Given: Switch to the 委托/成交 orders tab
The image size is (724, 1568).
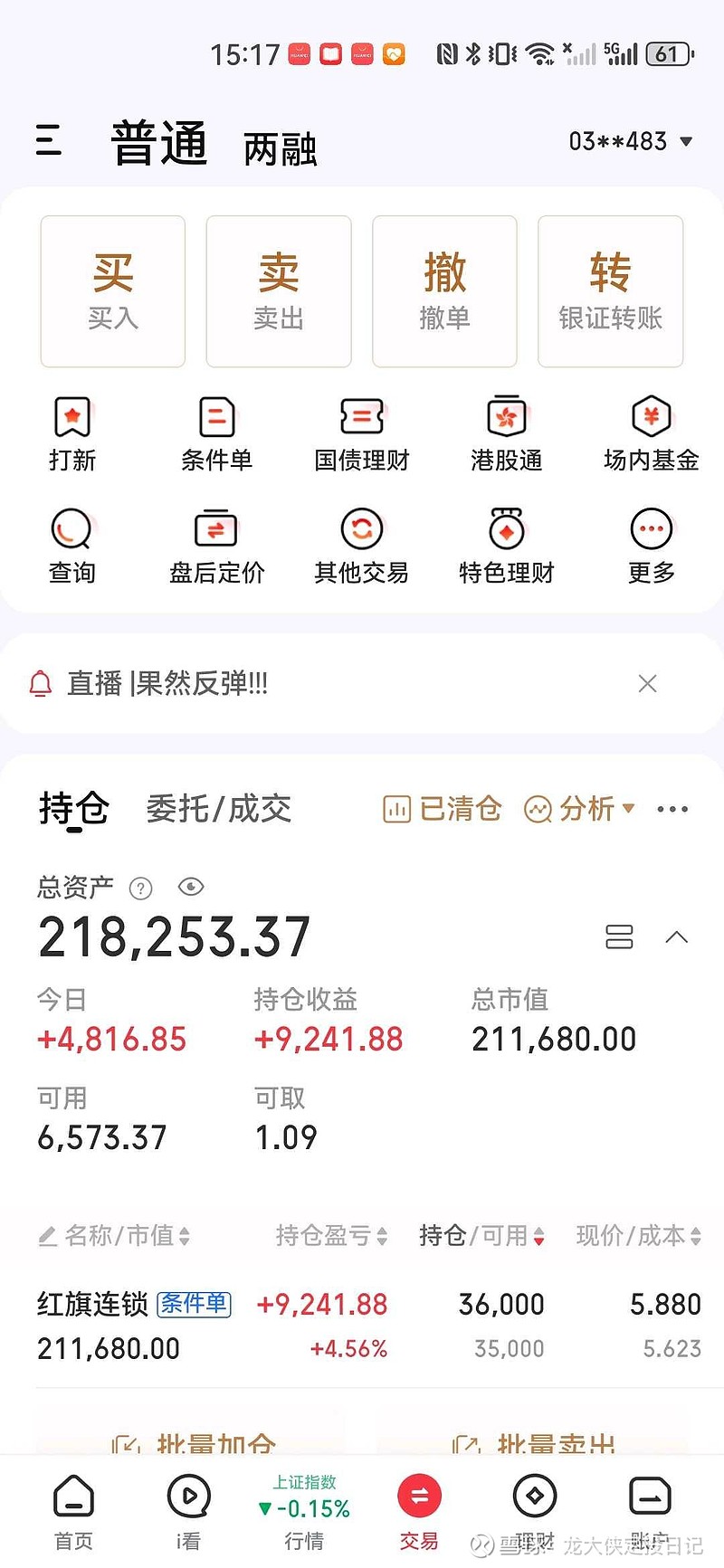Looking at the screenshot, I should [x=217, y=808].
